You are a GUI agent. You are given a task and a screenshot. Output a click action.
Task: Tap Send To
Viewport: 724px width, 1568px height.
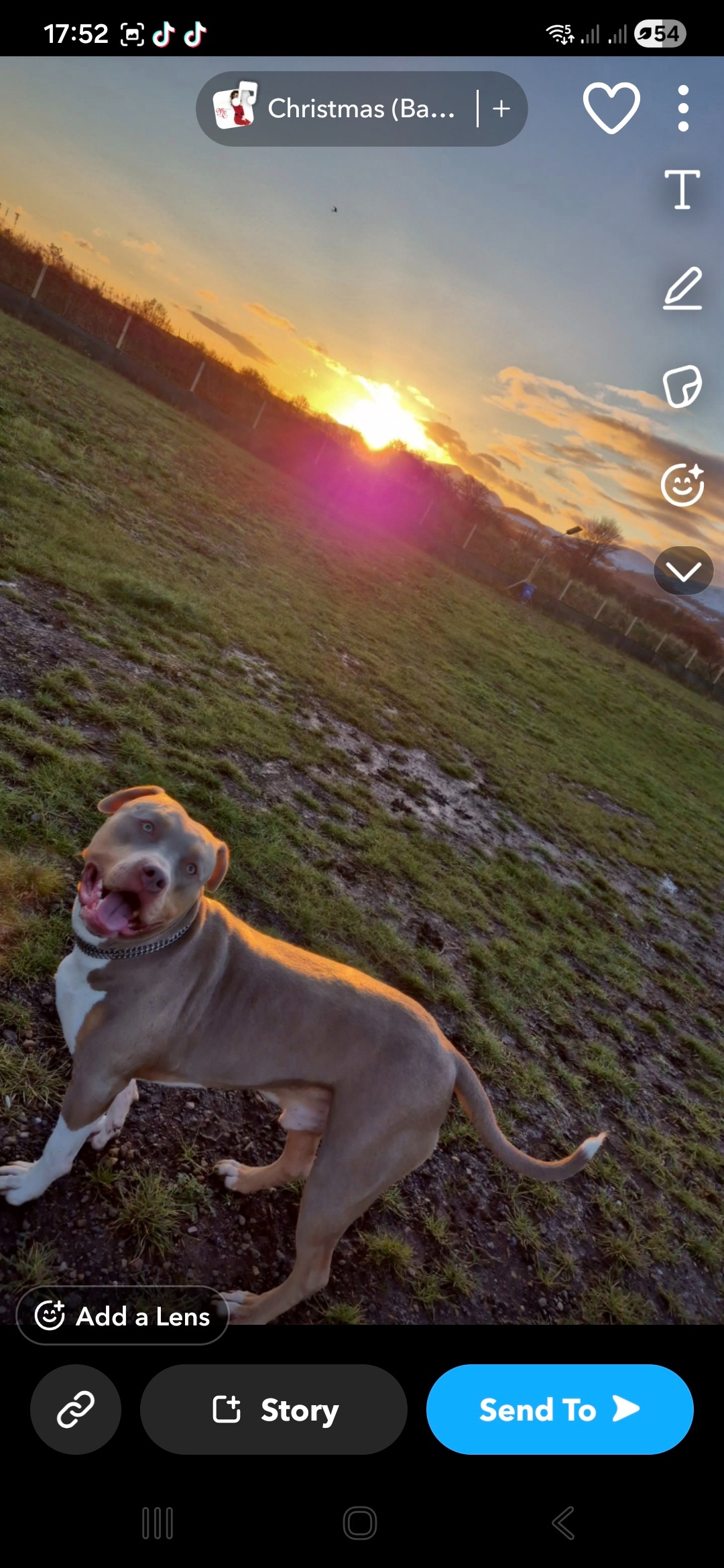click(x=560, y=1409)
